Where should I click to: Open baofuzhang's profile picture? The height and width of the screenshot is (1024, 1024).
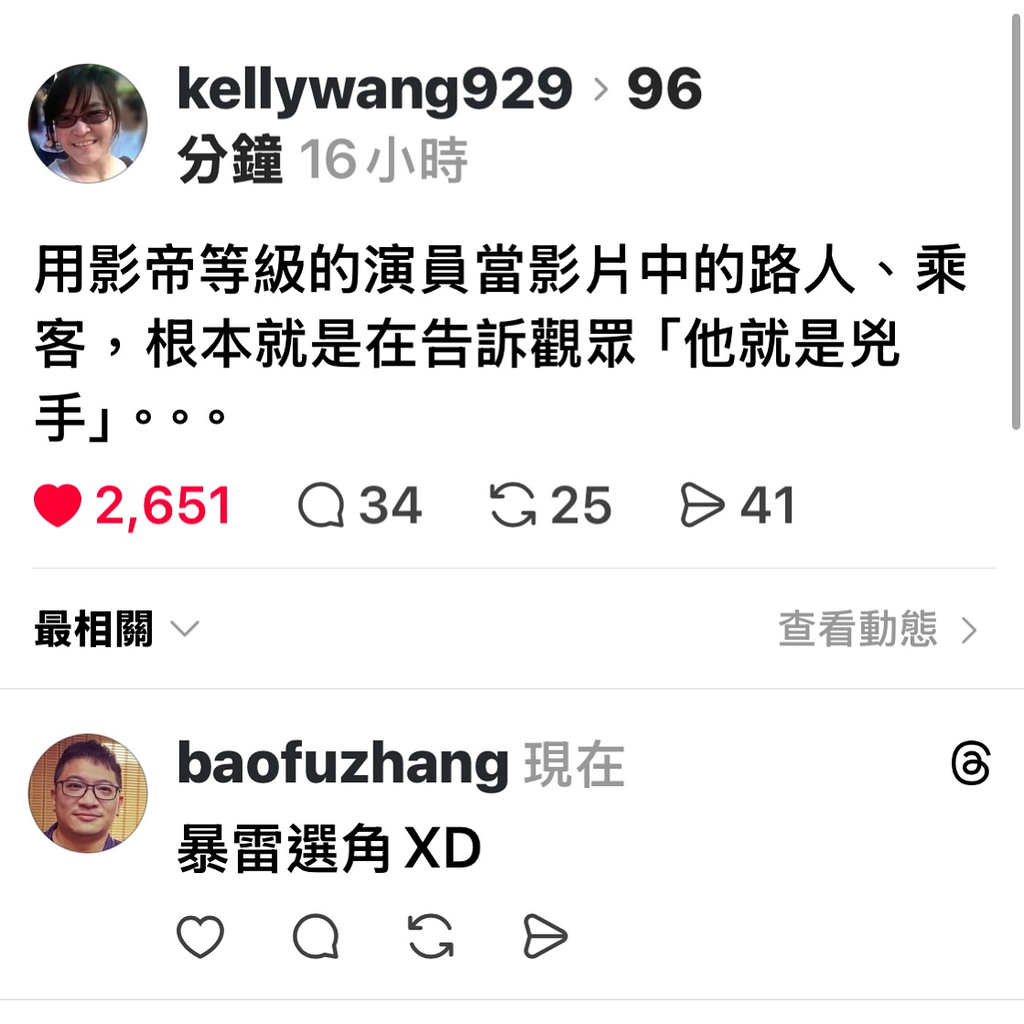tap(88, 793)
